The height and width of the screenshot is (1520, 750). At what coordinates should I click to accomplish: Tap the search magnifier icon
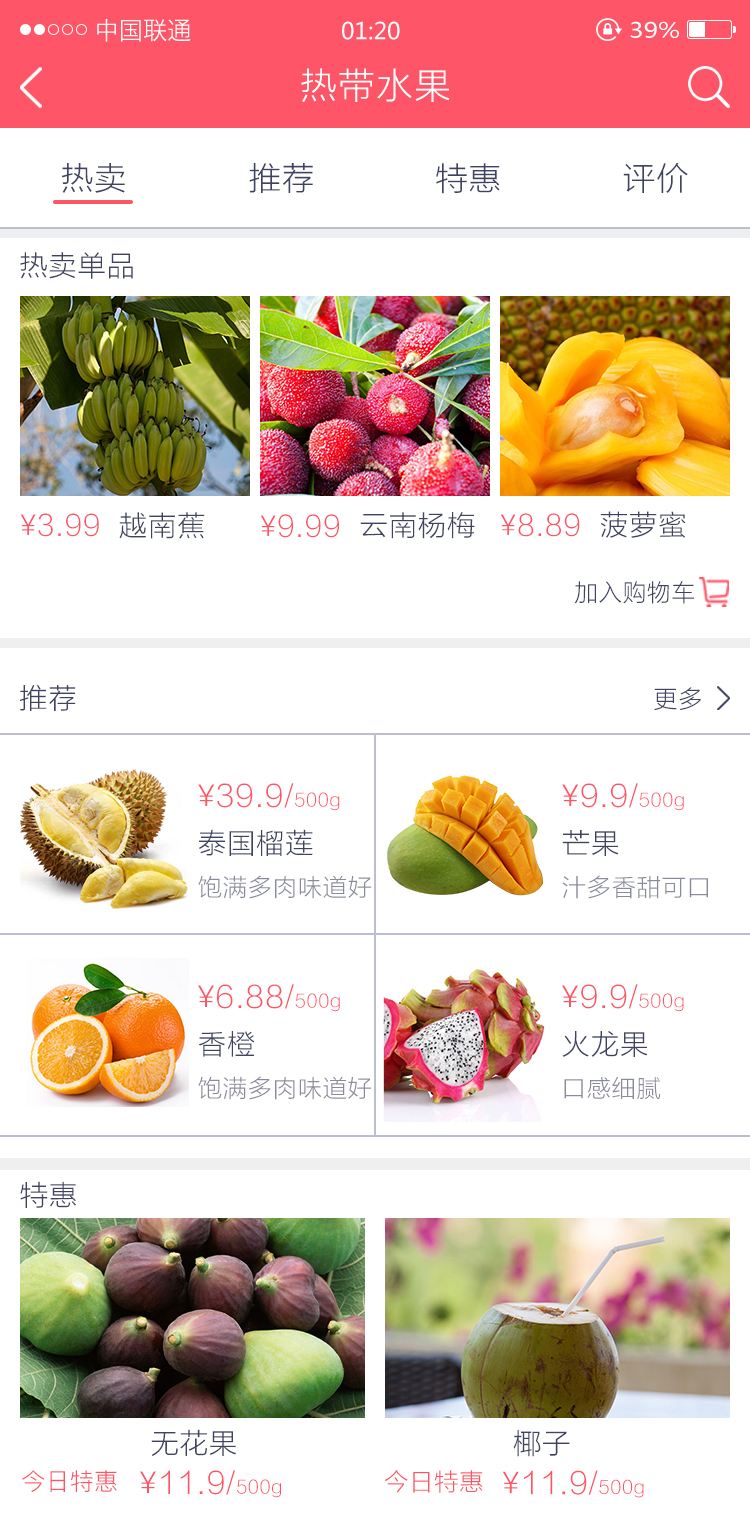click(709, 86)
